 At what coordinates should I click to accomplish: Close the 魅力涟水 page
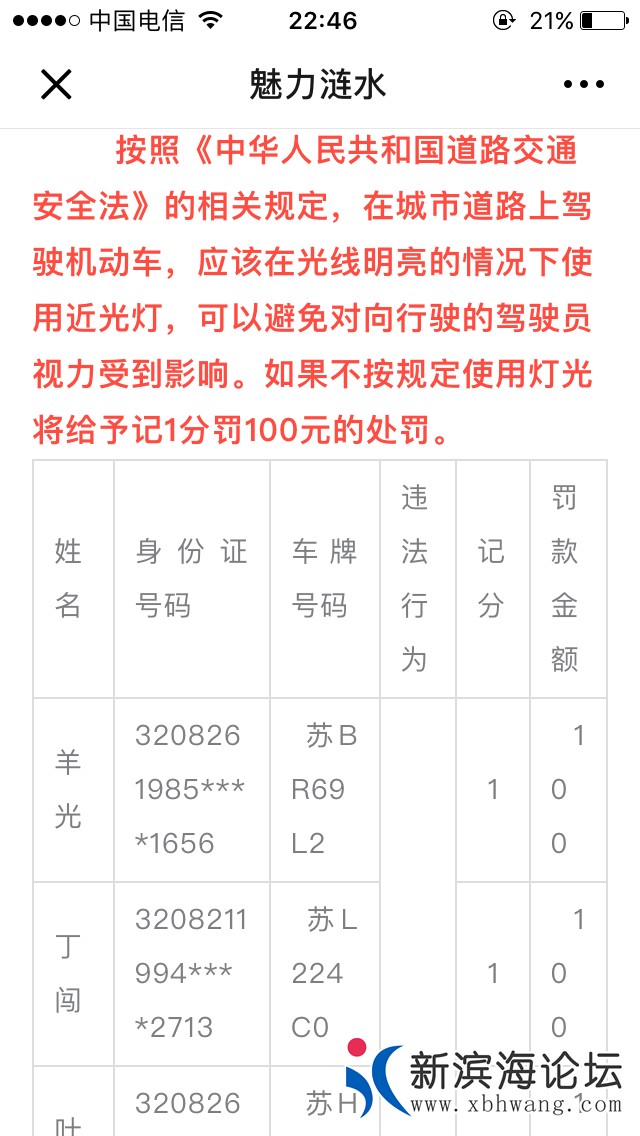56,85
